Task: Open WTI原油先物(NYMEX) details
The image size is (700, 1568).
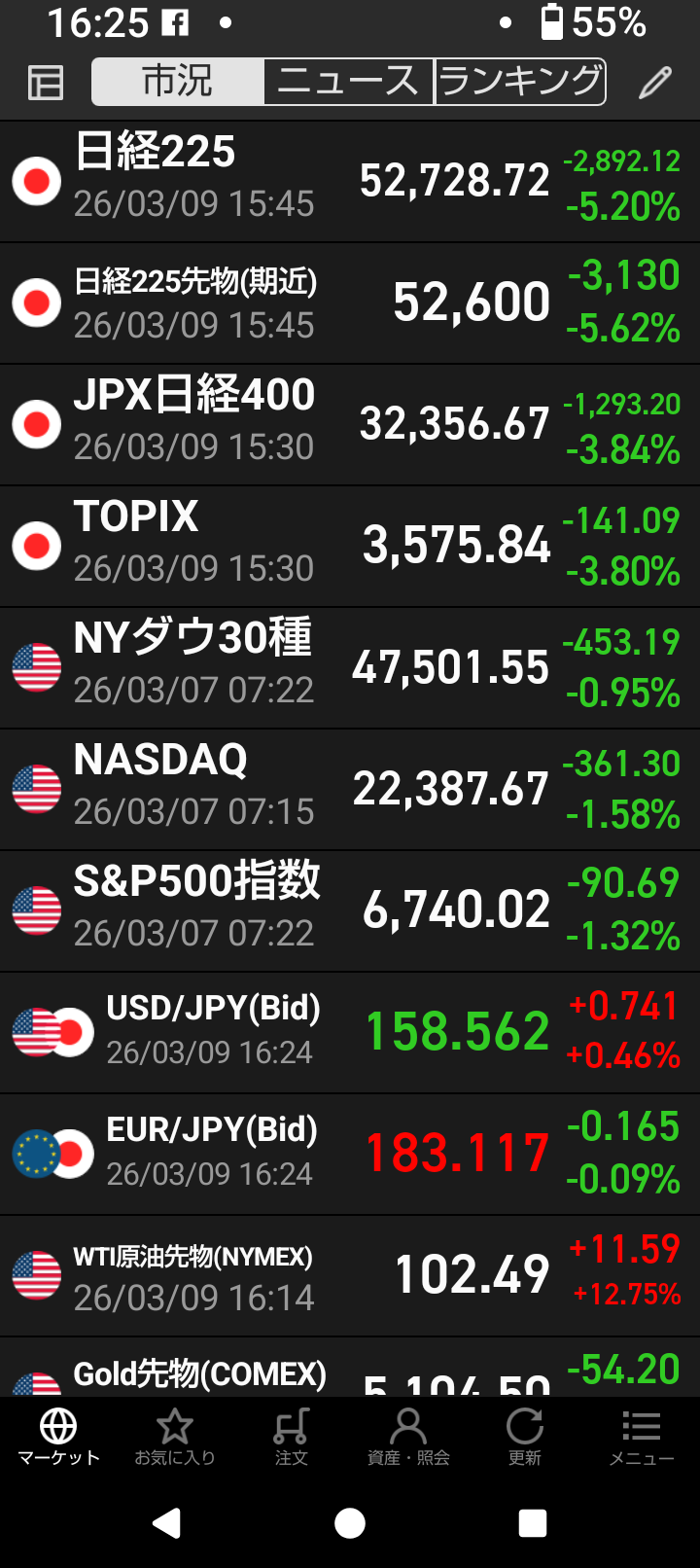Action: pyautogui.click(x=350, y=1275)
